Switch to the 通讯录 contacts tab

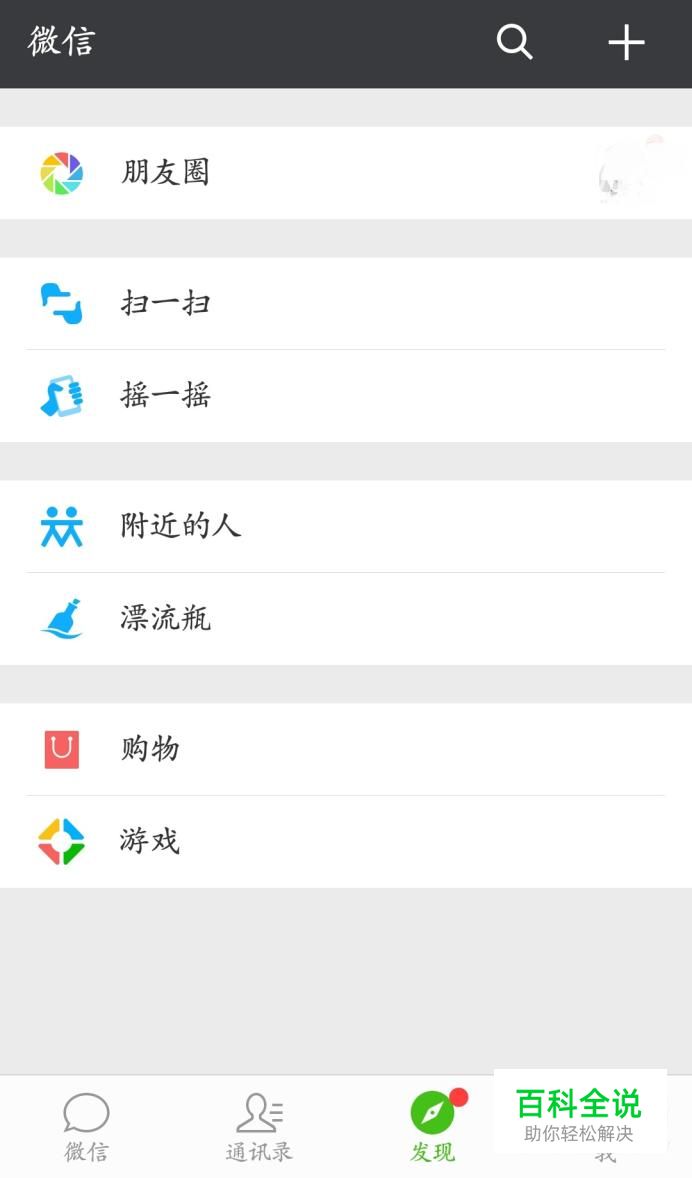click(259, 1127)
